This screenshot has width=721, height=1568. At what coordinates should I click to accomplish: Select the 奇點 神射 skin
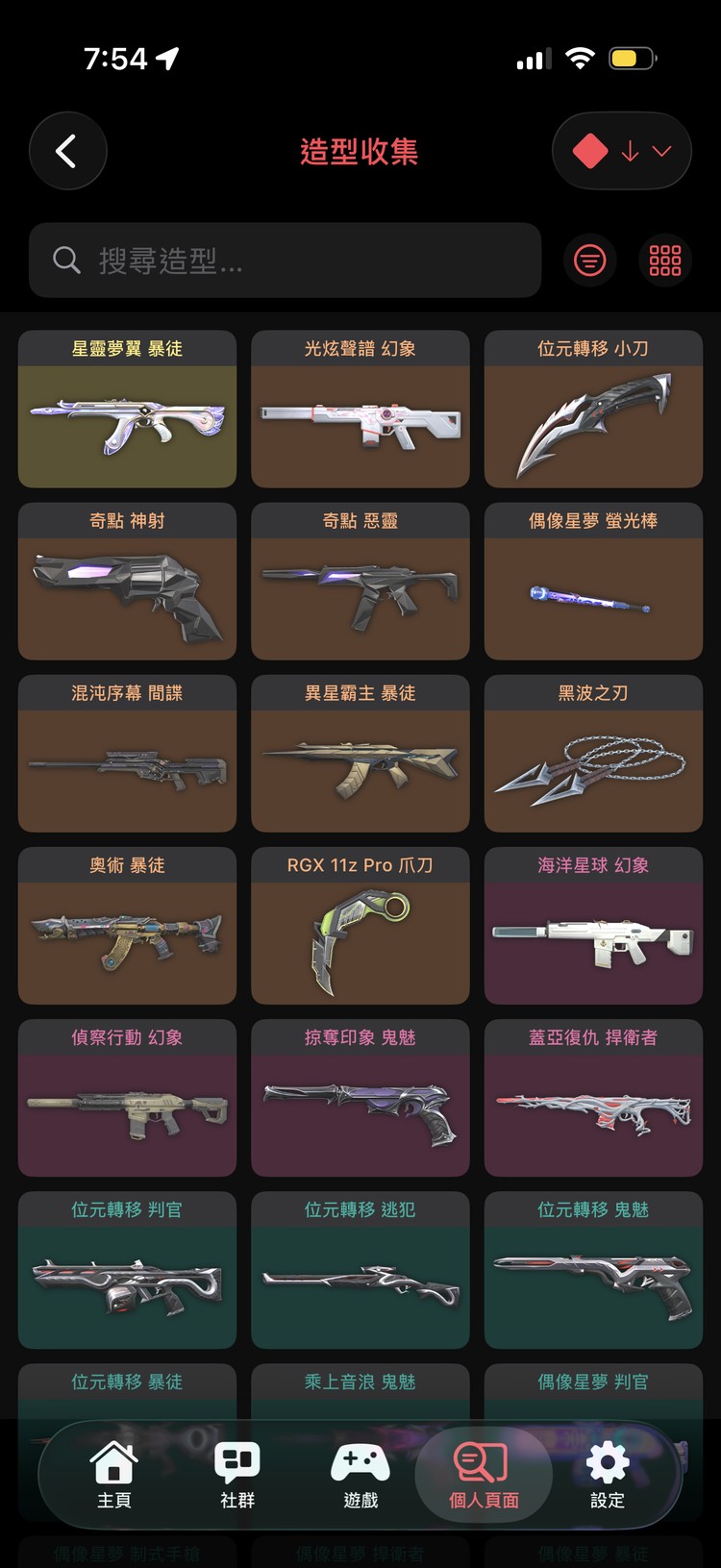tap(127, 581)
